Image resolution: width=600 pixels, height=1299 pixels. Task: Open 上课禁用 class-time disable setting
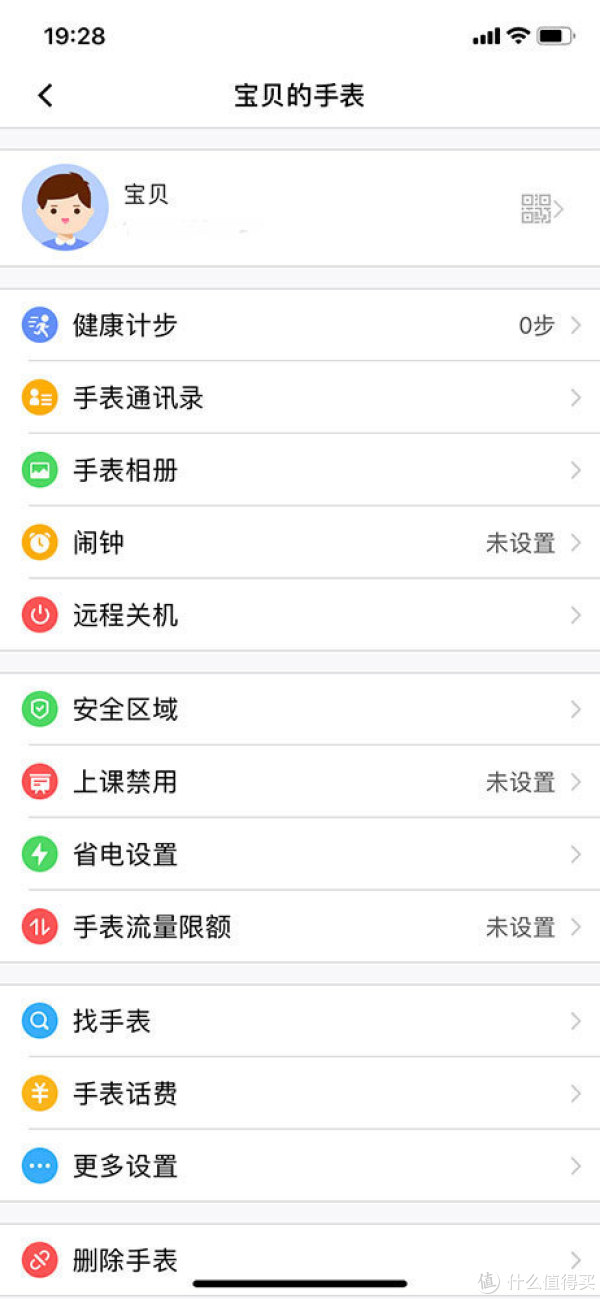(x=300, y=782)
